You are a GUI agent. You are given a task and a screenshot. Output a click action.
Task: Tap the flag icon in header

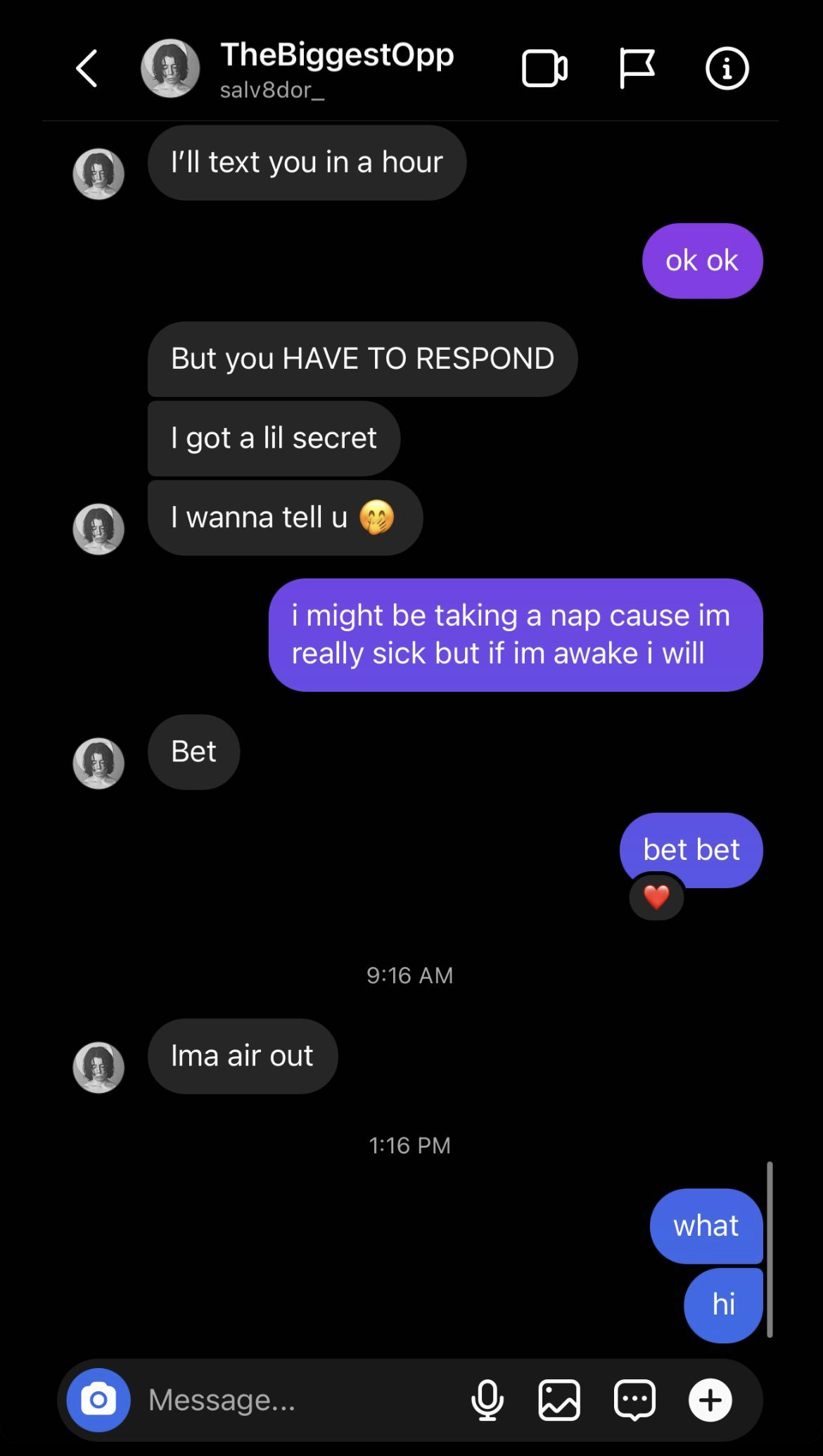point(637,68)
